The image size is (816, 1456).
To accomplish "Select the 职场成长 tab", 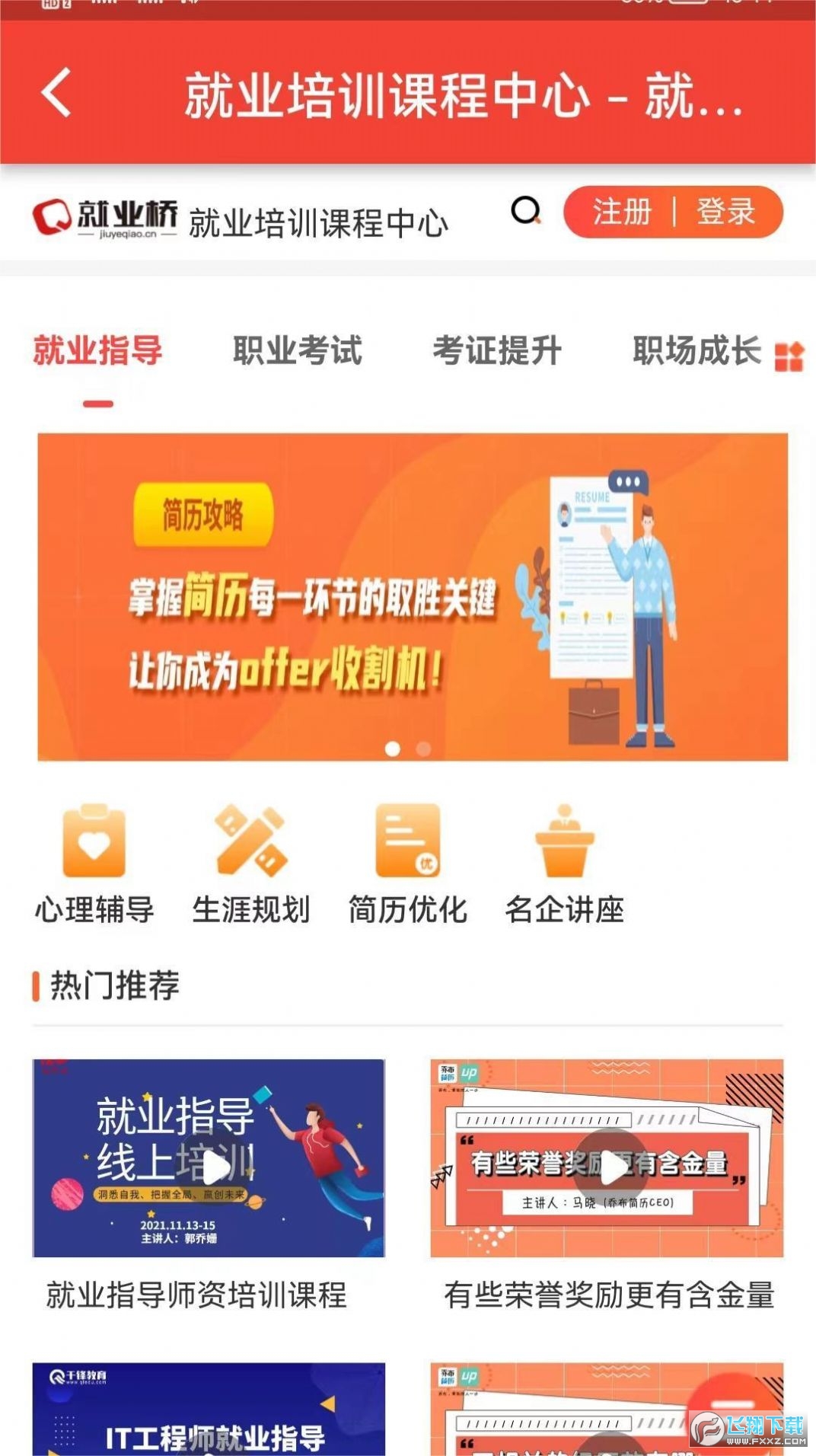I will tap(695, 352).
